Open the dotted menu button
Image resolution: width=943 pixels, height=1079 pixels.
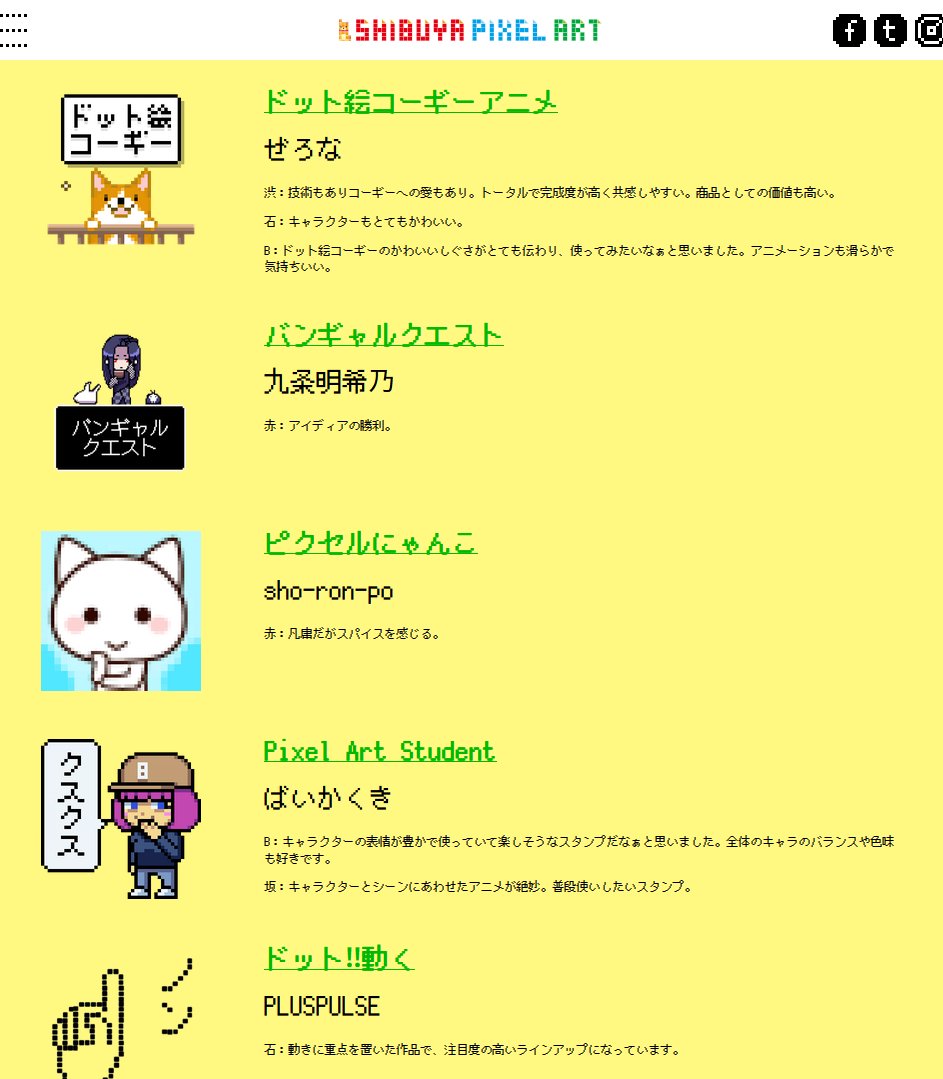click(14, 30)
